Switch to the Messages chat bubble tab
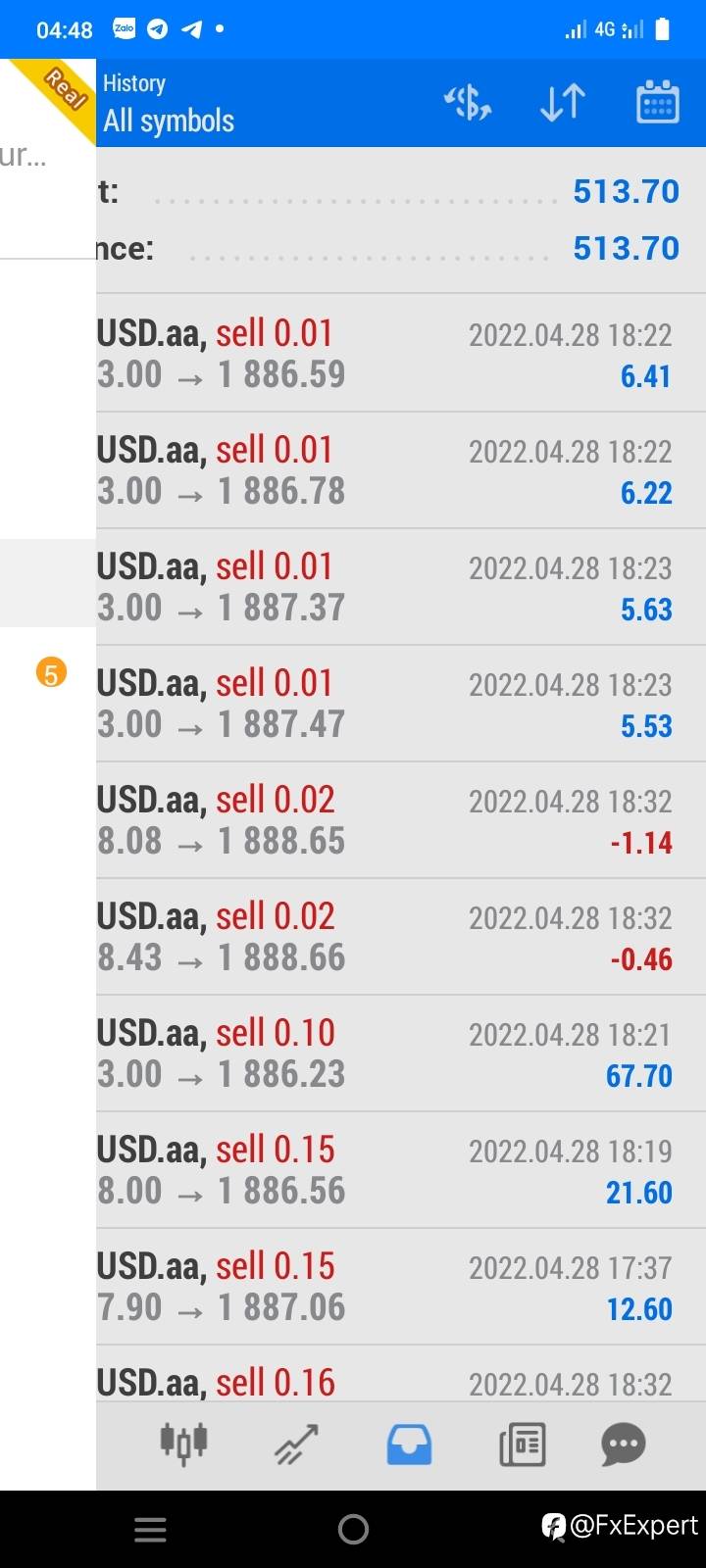 (624, 1444)
